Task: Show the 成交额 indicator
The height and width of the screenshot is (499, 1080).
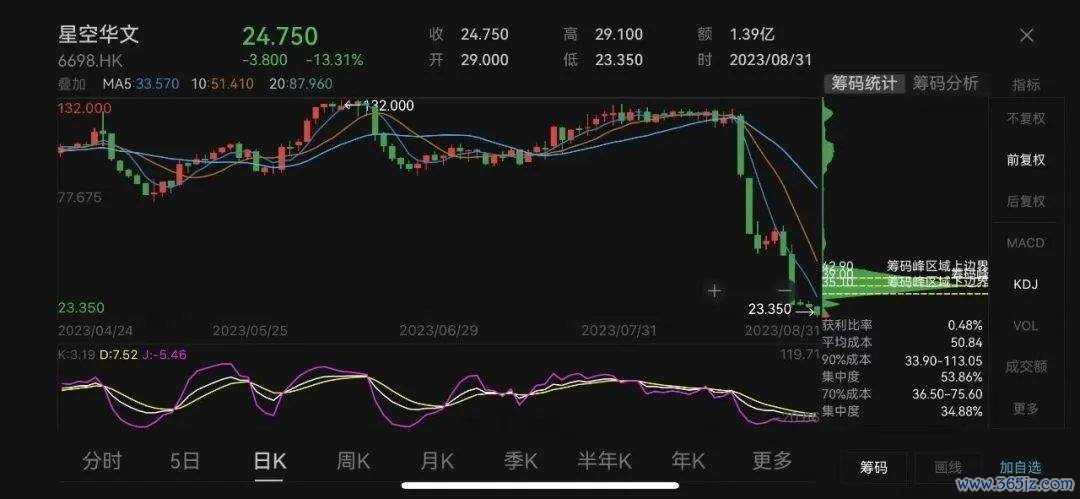Action: (x=1025, y=367)
